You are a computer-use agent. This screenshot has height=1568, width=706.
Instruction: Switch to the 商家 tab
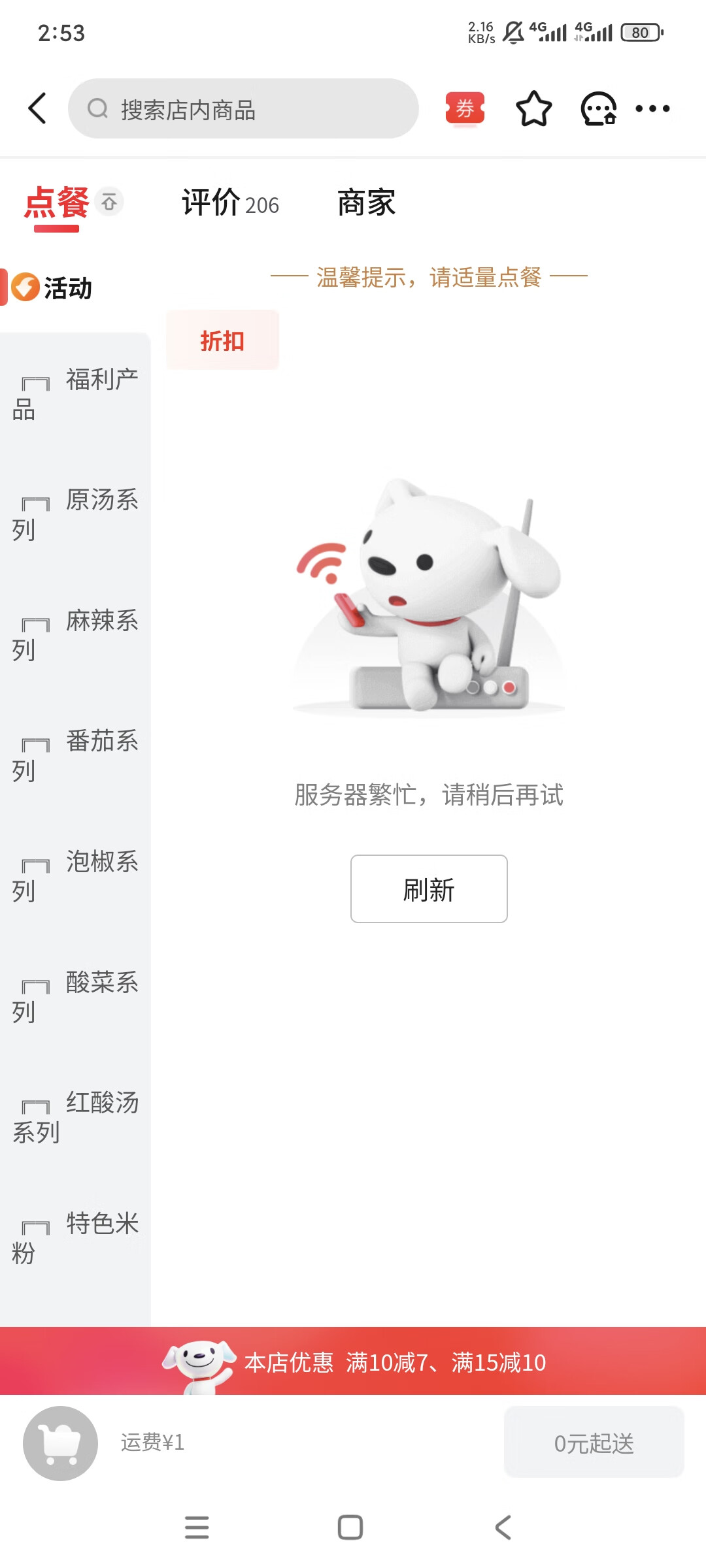click(x=366, y=203)
